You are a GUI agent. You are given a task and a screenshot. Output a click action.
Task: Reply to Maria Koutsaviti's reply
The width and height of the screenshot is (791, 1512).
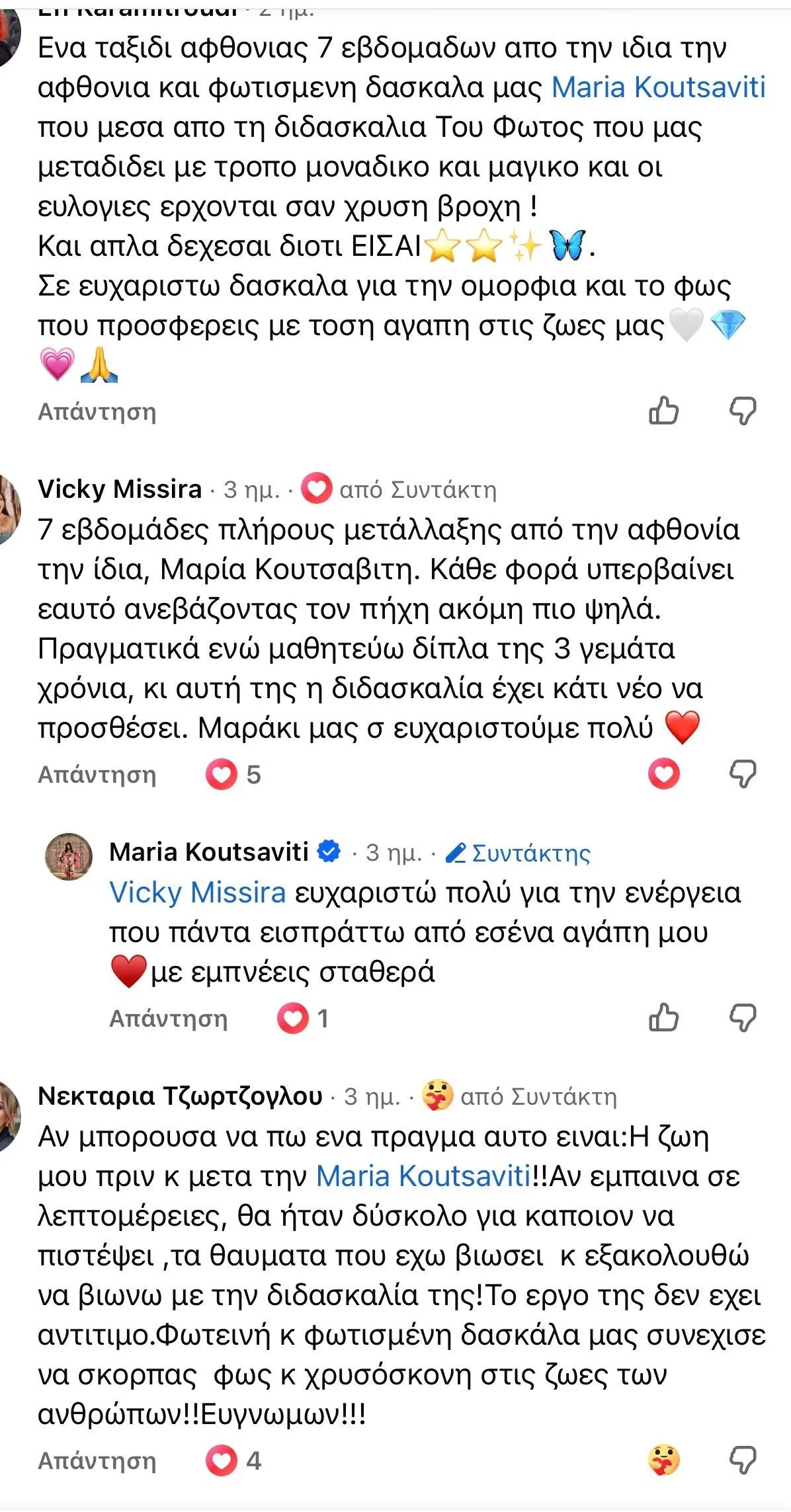point(168,1018)
